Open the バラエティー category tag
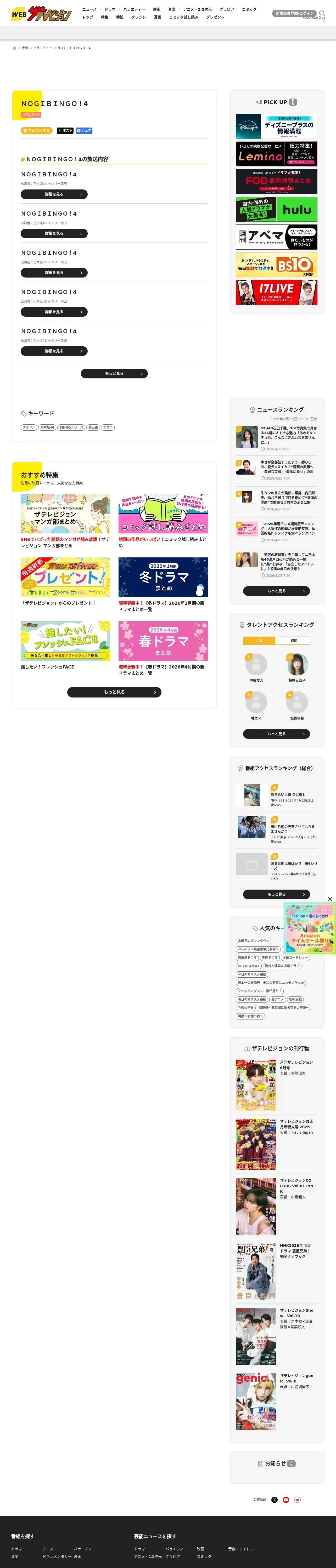Screen dimensions: 336x1568 [31, 114]
